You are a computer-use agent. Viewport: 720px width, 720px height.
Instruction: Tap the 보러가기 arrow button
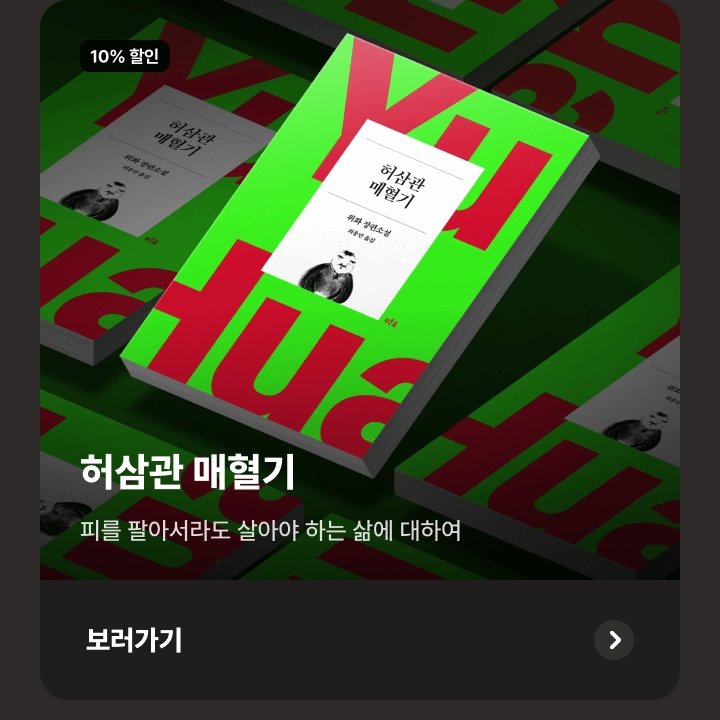tap(614, 640)
